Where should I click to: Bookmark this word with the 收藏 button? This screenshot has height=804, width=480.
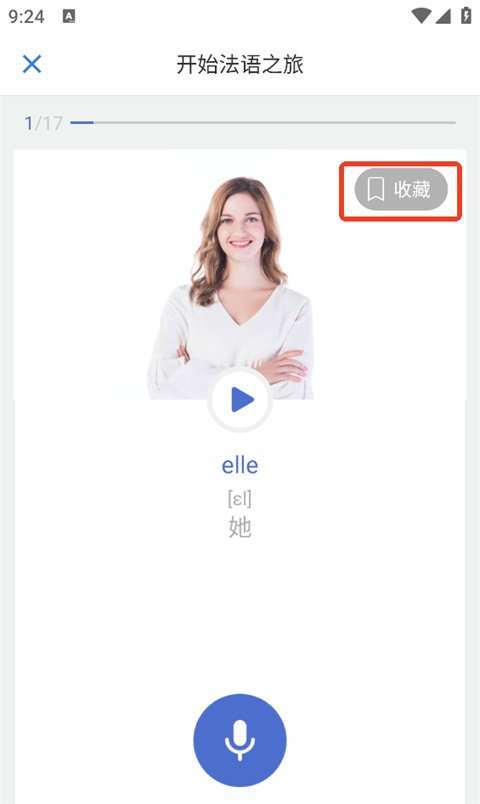tap(401, 189)
